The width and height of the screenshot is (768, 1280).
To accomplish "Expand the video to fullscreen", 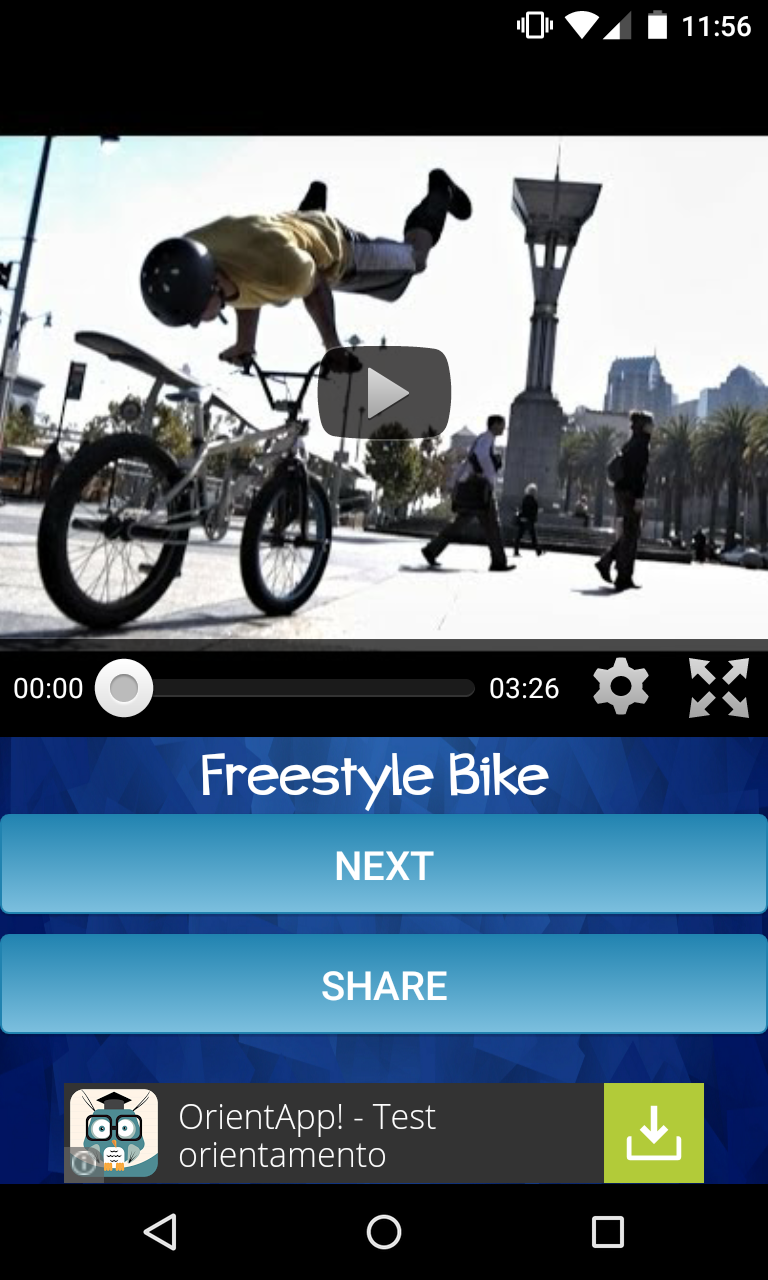I will 719,687.
